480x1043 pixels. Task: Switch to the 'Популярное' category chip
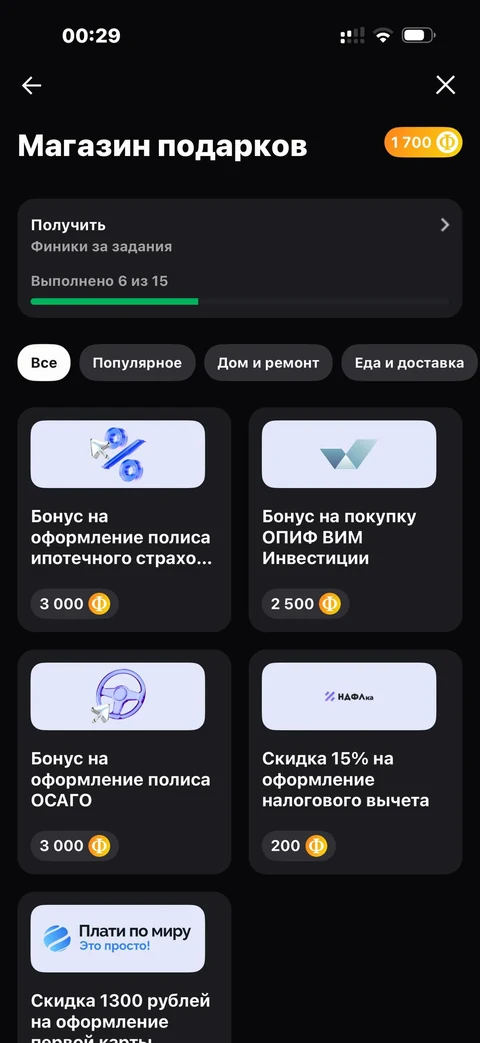point(137,363)
